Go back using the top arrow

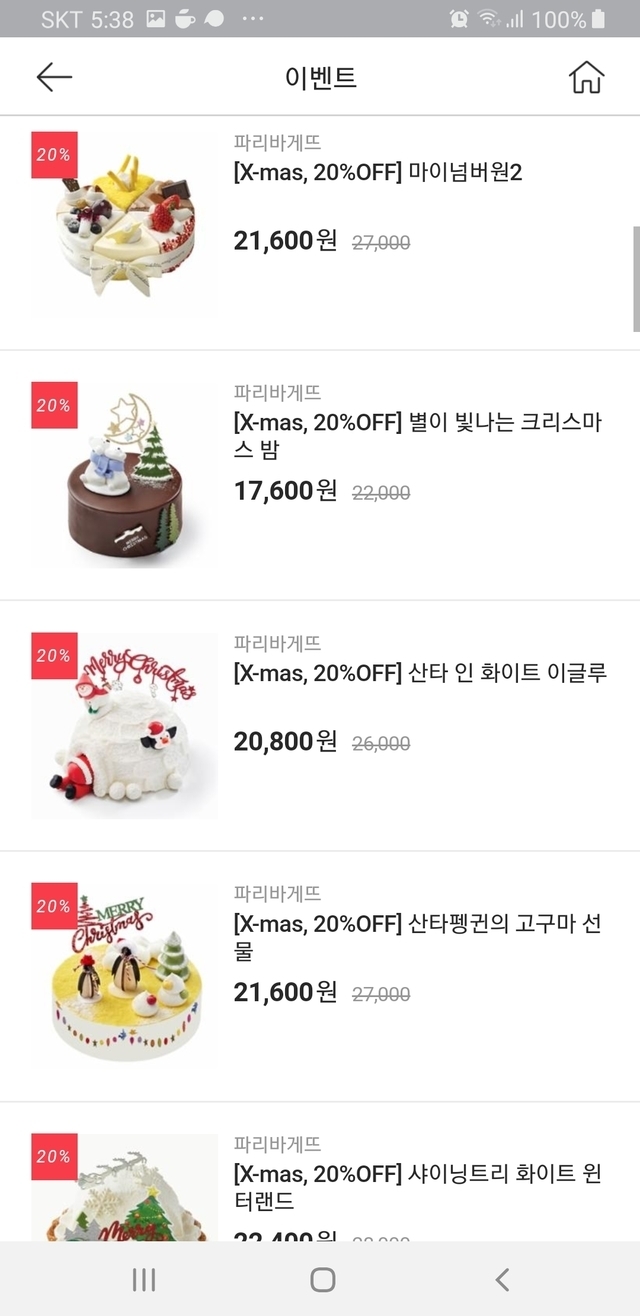point(54,77)
